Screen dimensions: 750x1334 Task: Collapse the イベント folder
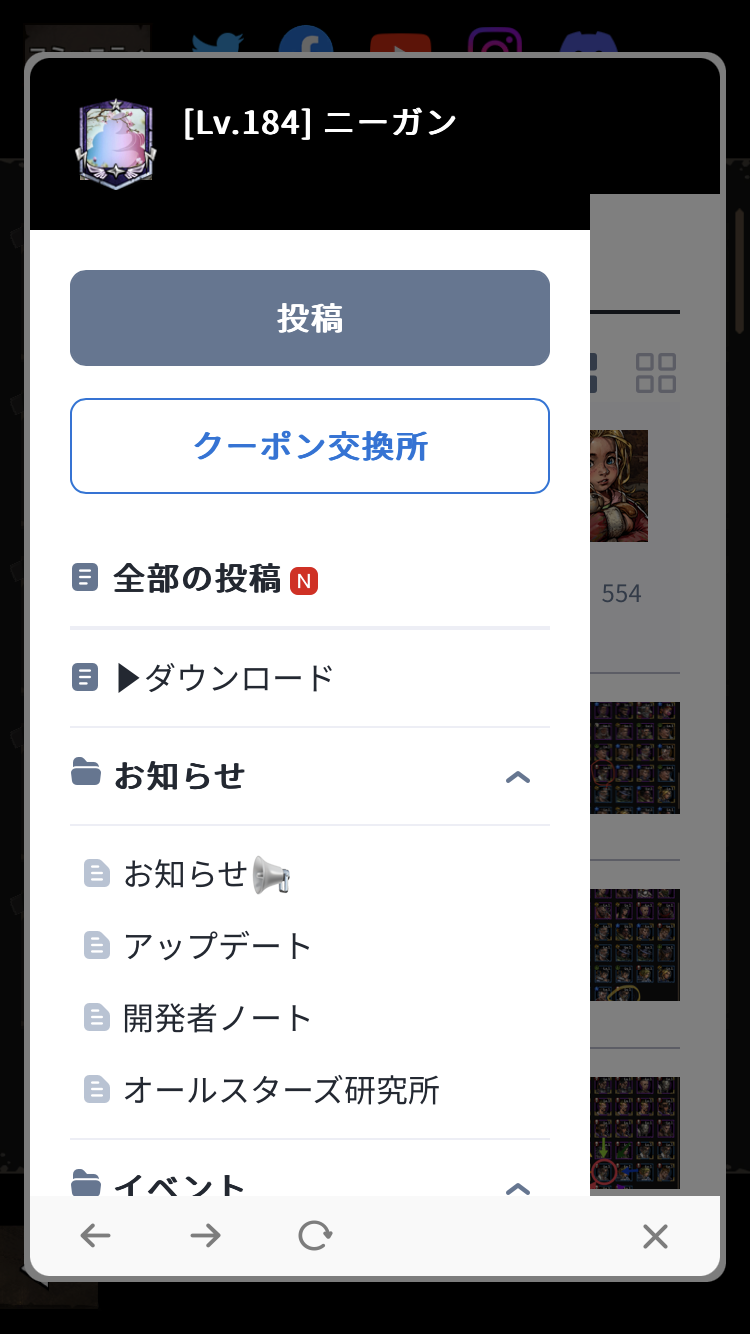[x=517, y=1187]
